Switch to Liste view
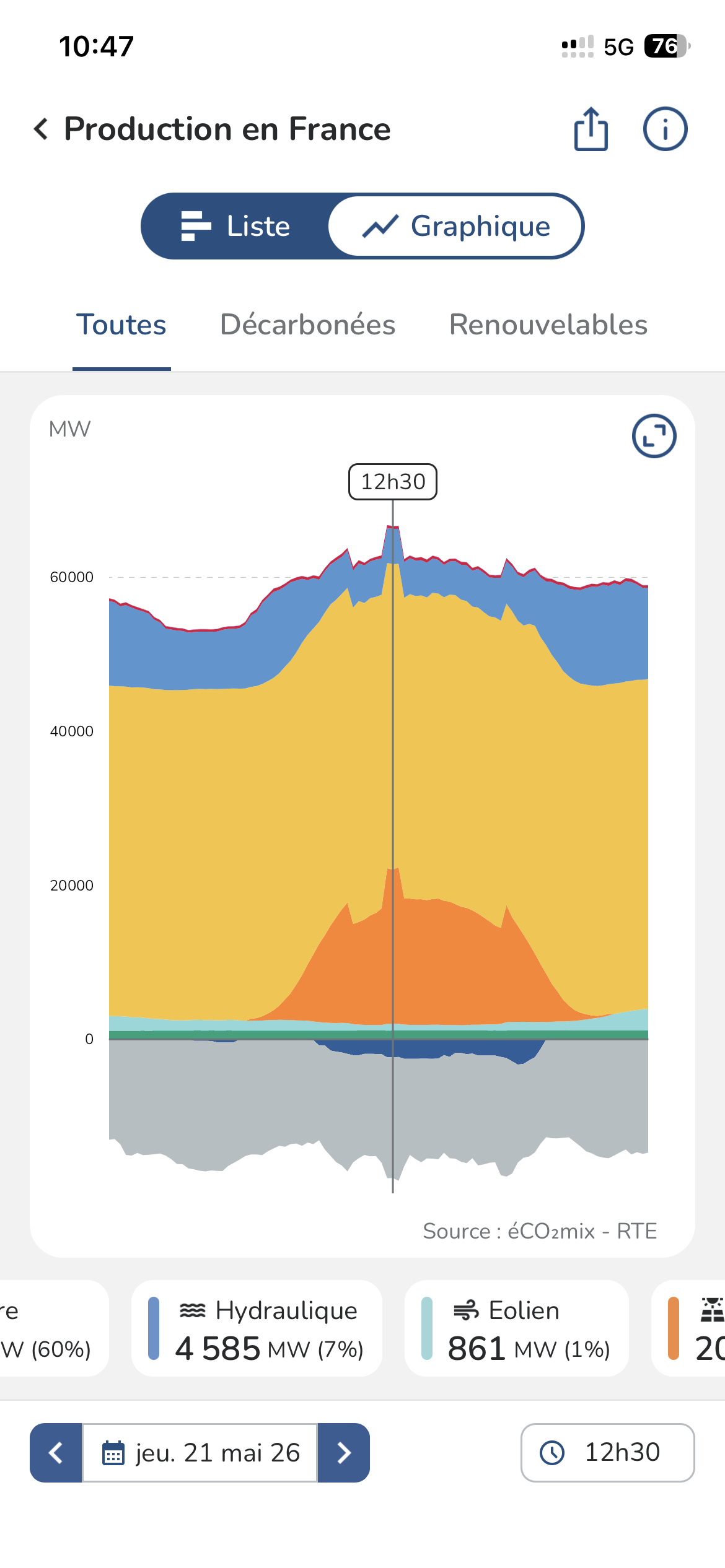The height and width of the screenshot is (1568, 725). click(235, 226)
